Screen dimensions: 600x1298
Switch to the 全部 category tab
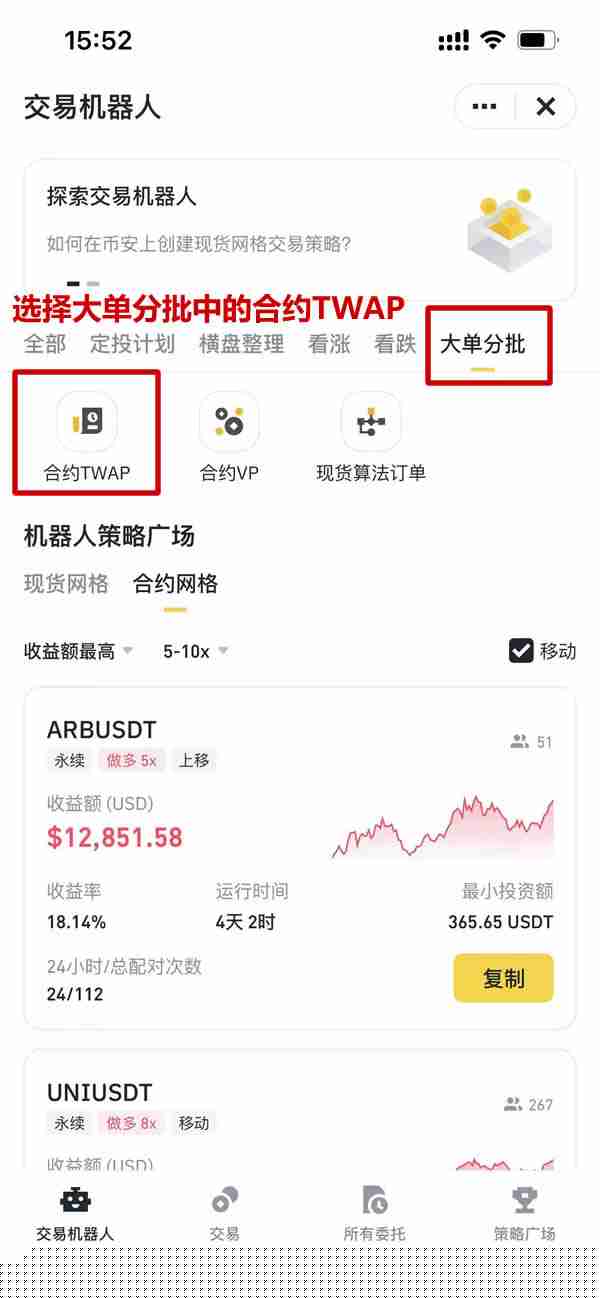[45, 344]
